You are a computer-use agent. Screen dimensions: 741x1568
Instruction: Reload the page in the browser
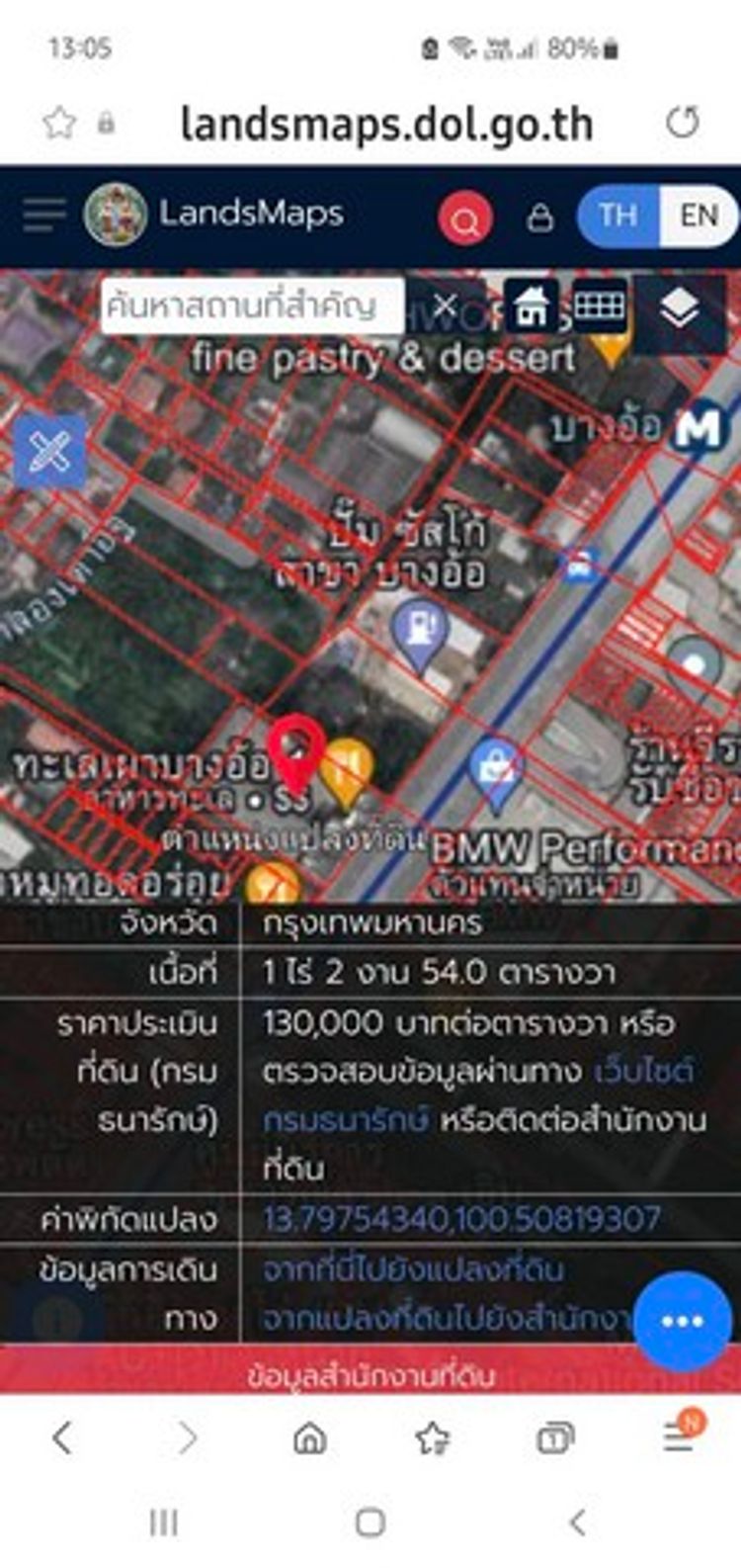(682, 123)
